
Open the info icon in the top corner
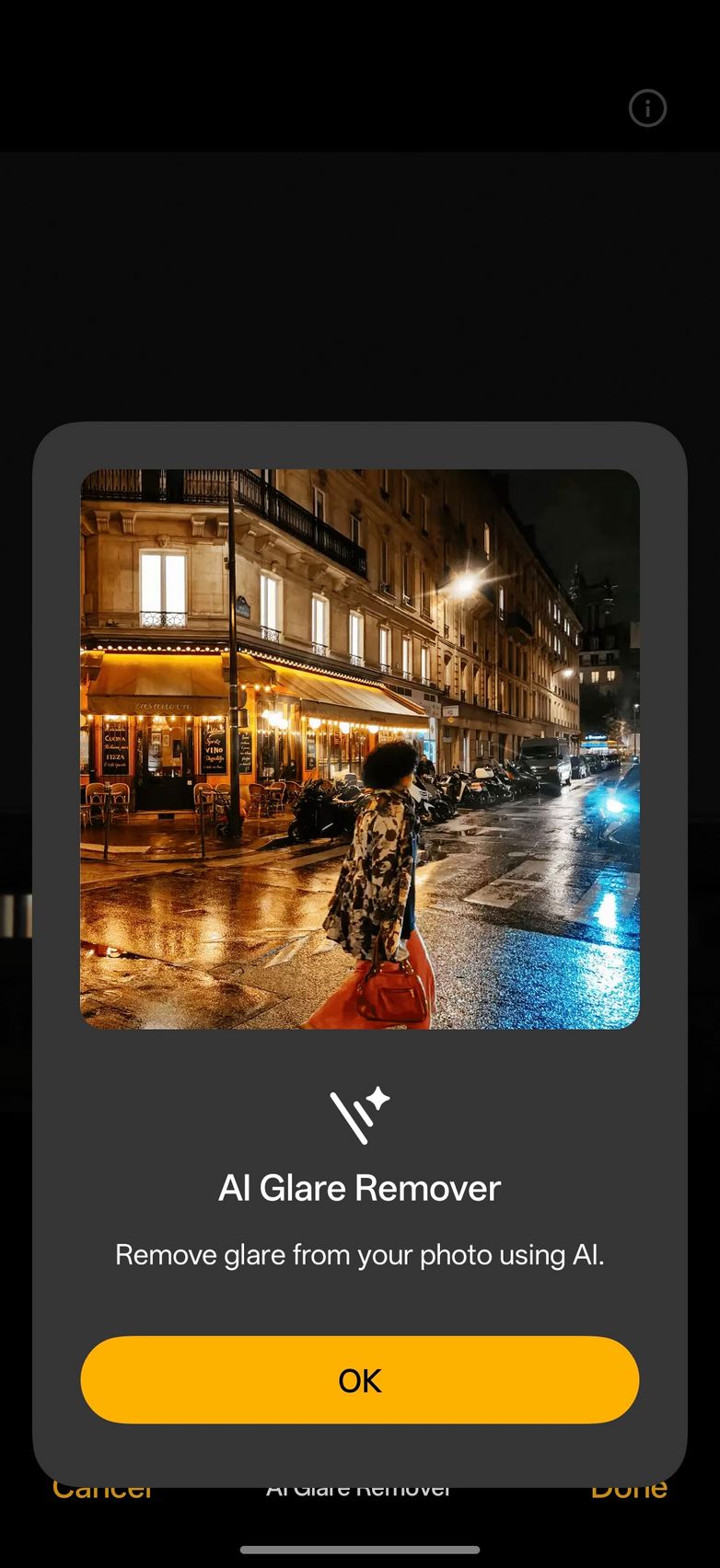coord(647,109)
